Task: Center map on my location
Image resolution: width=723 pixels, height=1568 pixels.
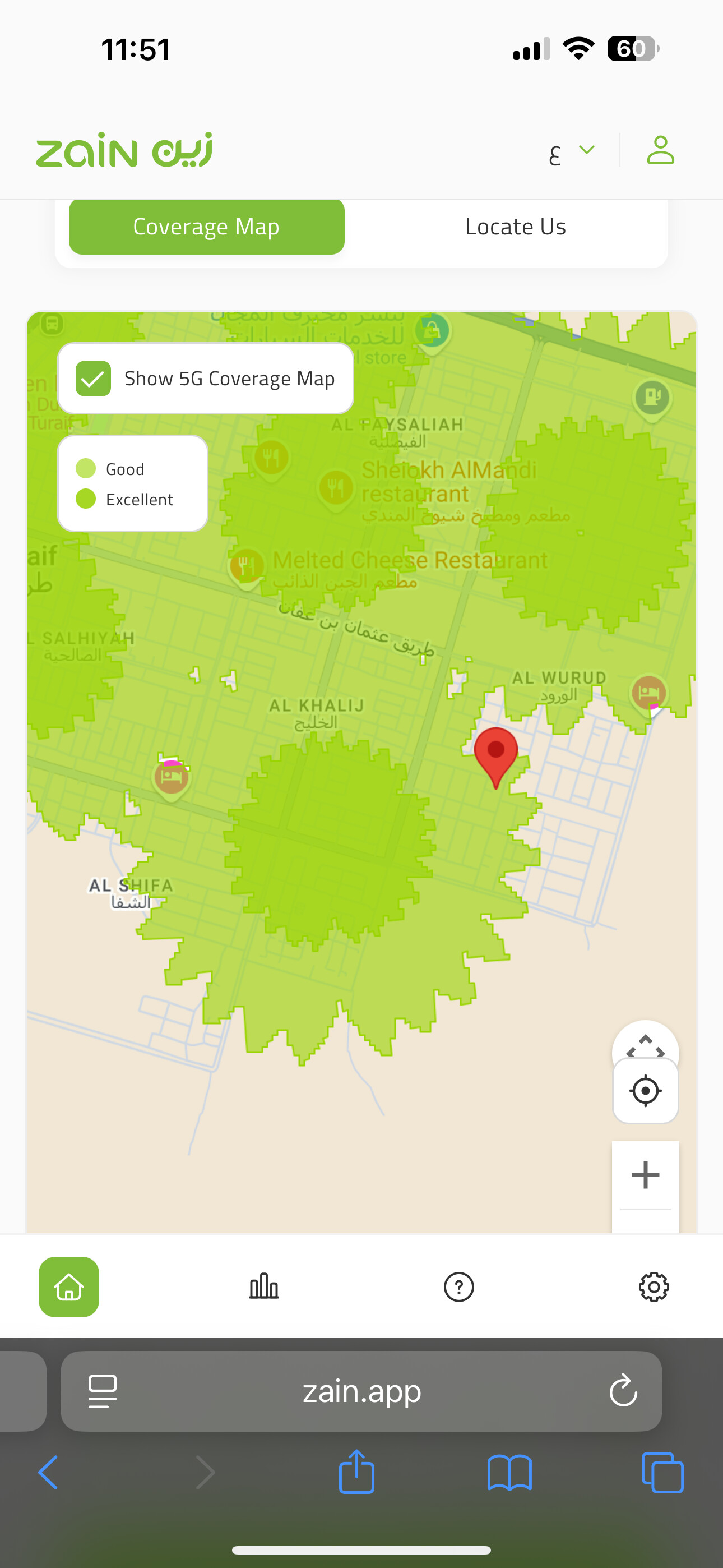Action: coord(645,1091)
